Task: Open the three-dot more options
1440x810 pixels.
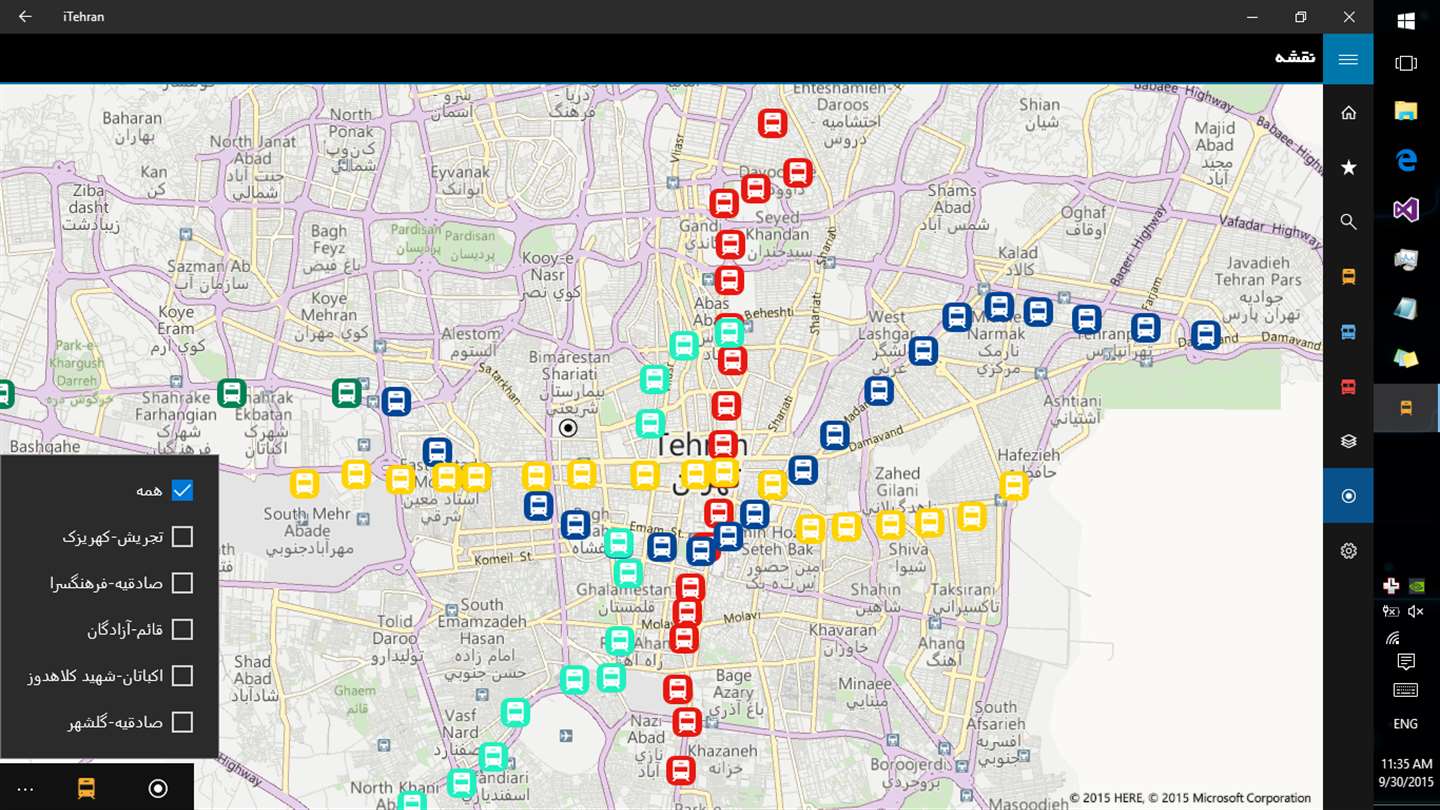Action: coord(26,789)
